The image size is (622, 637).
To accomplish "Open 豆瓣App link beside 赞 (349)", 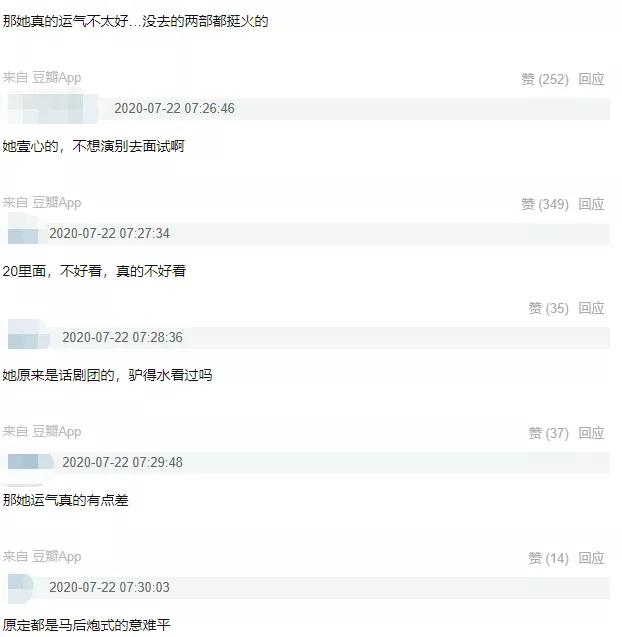I will tap(57, 202).
